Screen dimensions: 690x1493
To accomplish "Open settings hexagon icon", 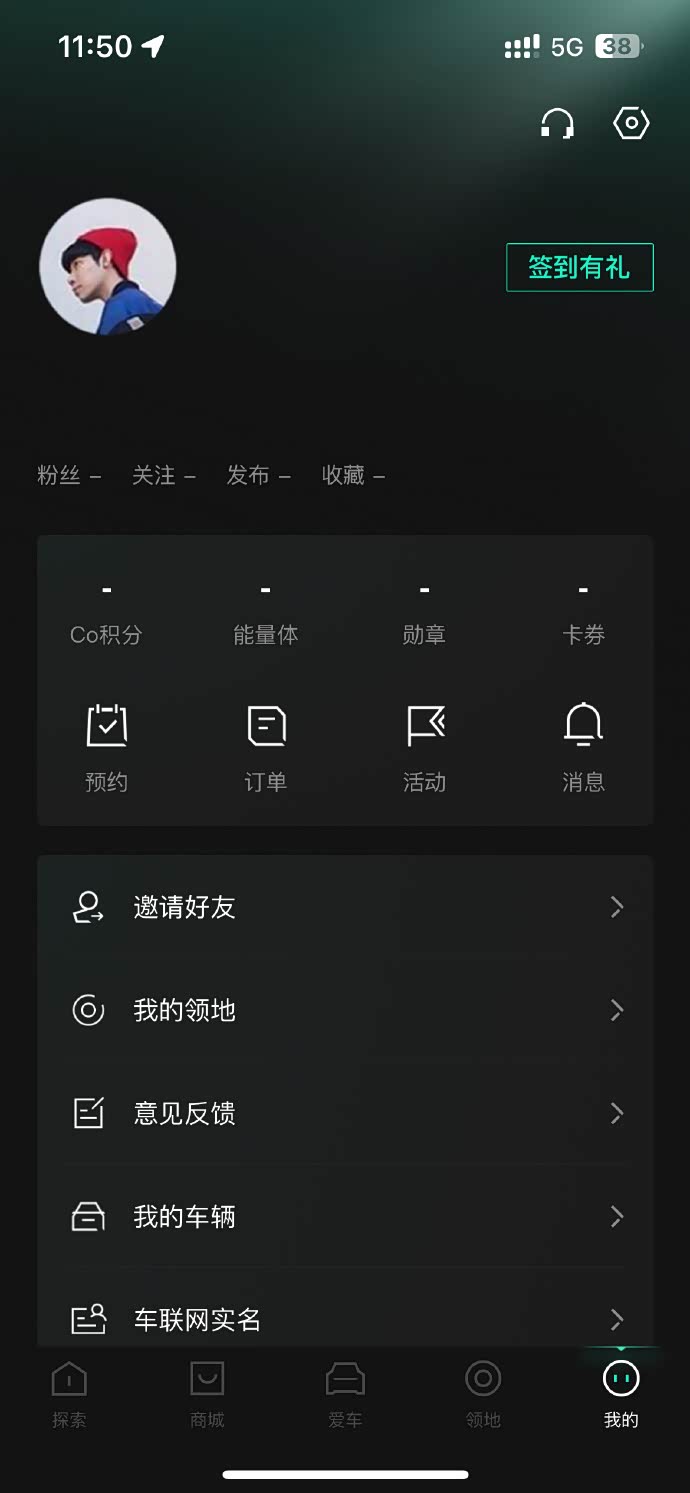I will coord(631,124).
